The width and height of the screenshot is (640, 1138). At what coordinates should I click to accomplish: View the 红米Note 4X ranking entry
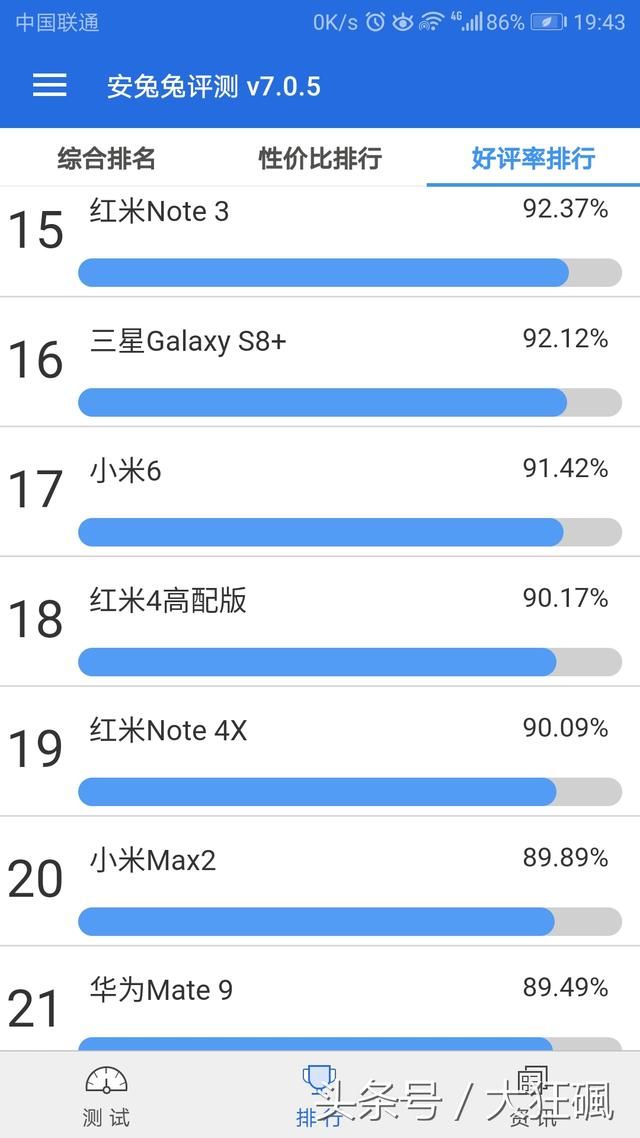[320, 752]
